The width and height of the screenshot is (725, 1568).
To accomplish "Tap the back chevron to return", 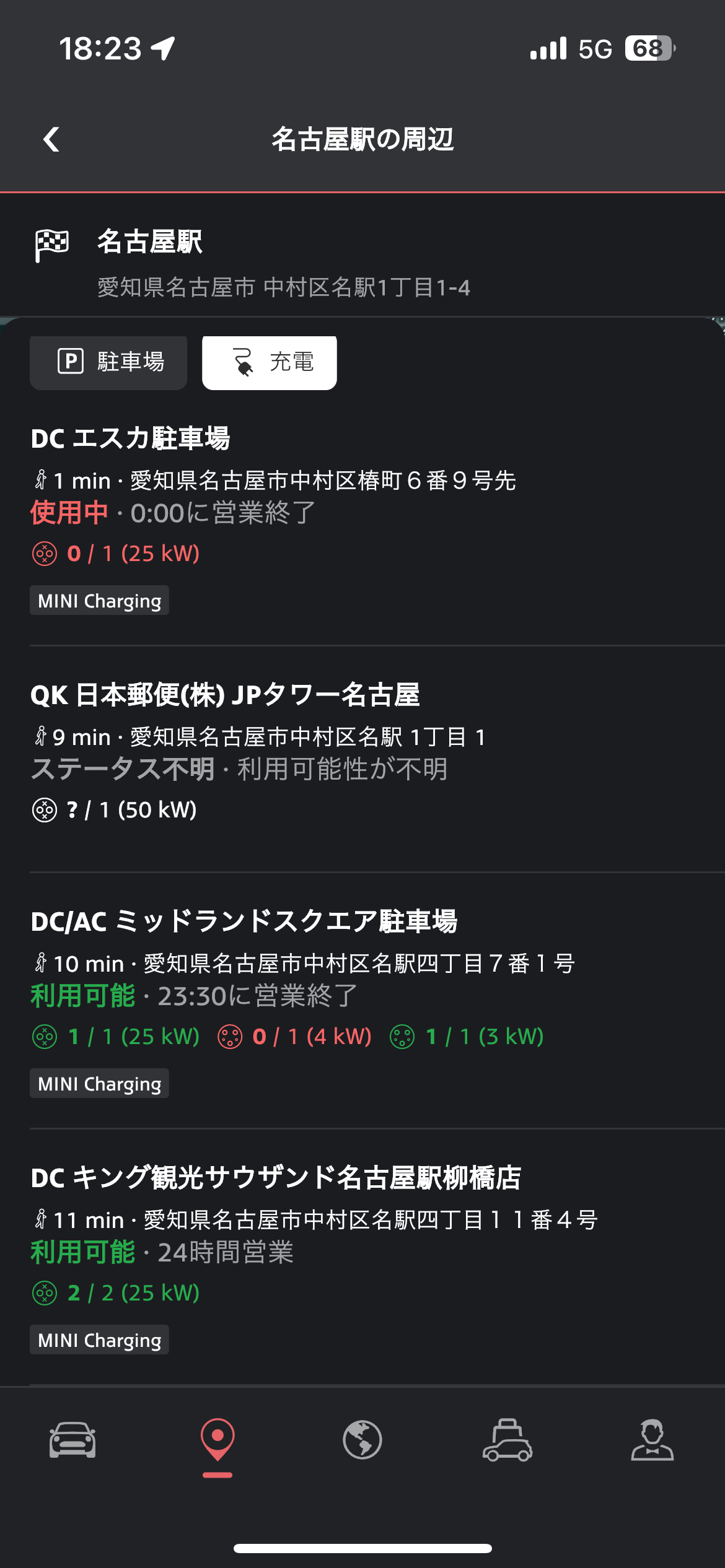I will (x=52, y=140).
